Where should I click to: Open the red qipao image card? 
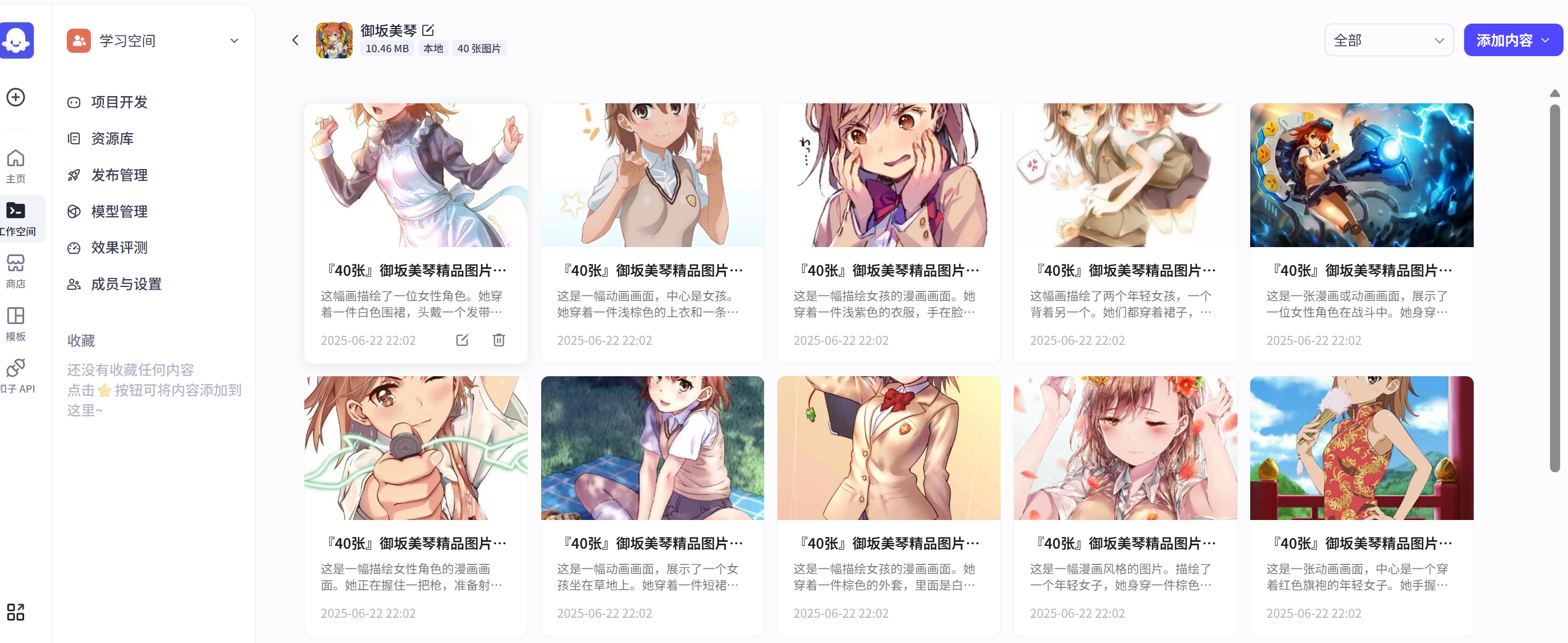pyautogui.click(x=1361, y=448)
